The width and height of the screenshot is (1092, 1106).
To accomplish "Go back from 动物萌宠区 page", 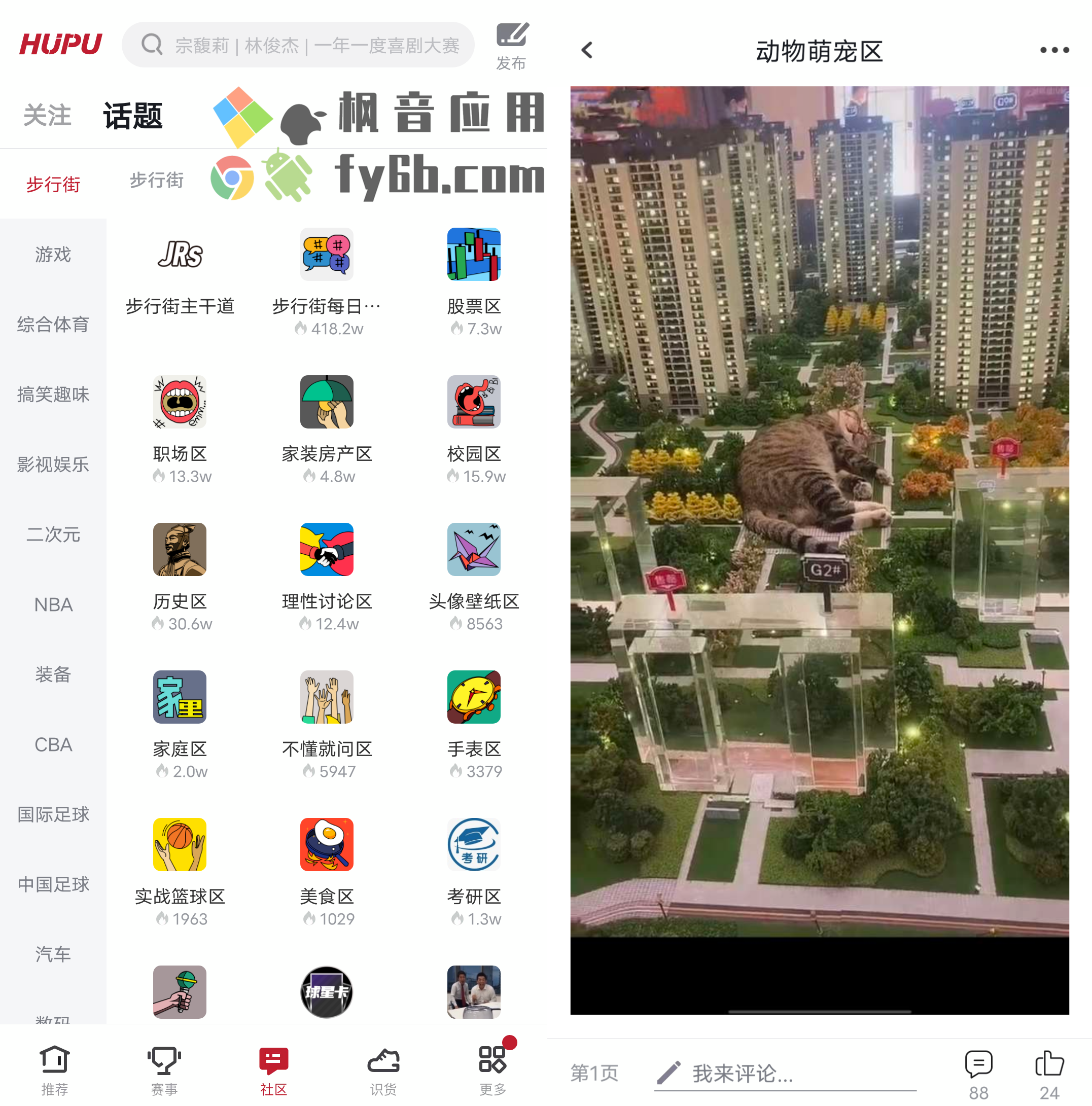I will point(587,50).
